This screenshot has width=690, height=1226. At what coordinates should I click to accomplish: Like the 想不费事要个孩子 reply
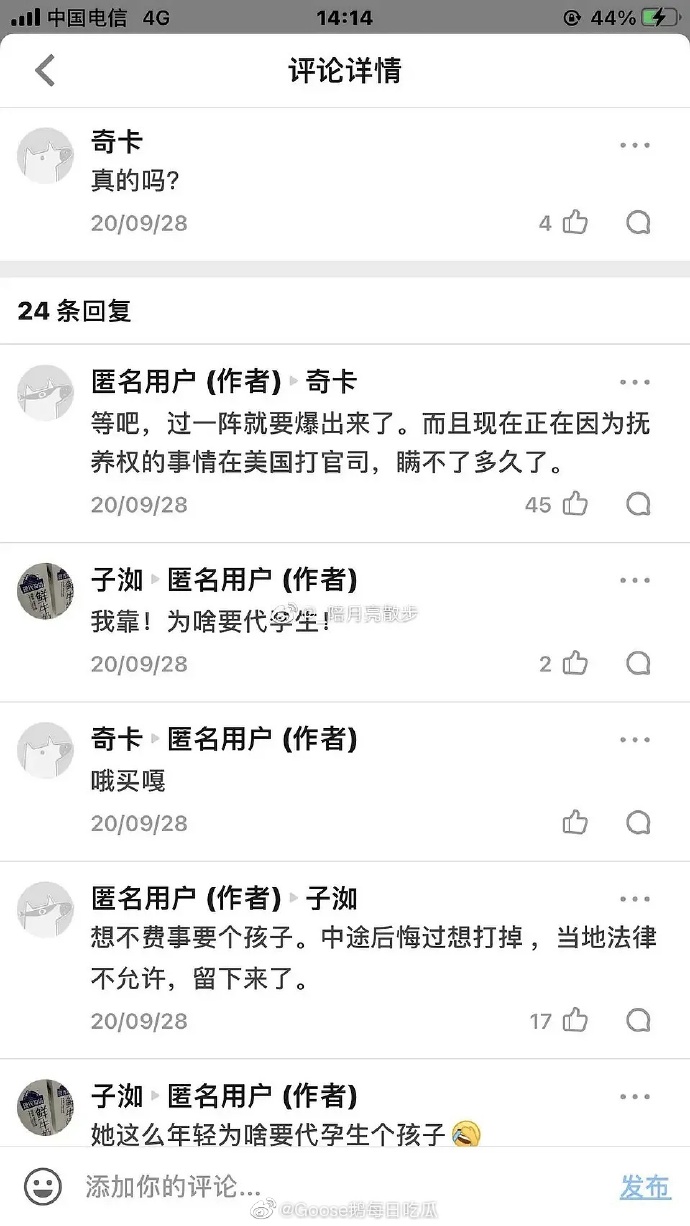575,1020
